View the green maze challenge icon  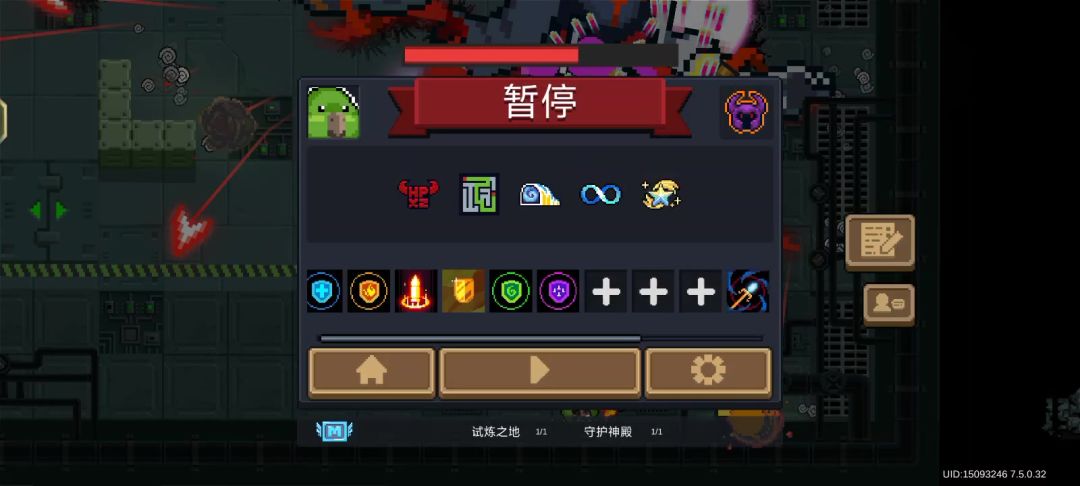pyautogui.click(x=478, y=194)
